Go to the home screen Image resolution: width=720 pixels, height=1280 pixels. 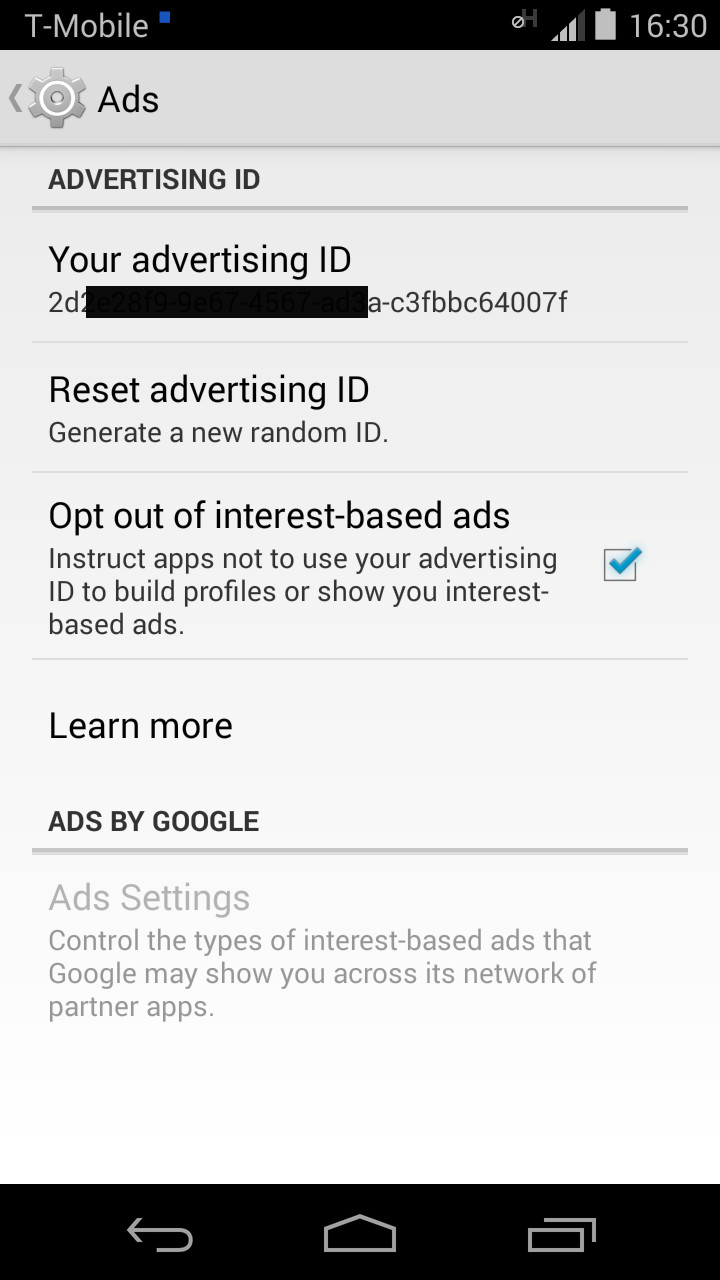(360, 1234)
